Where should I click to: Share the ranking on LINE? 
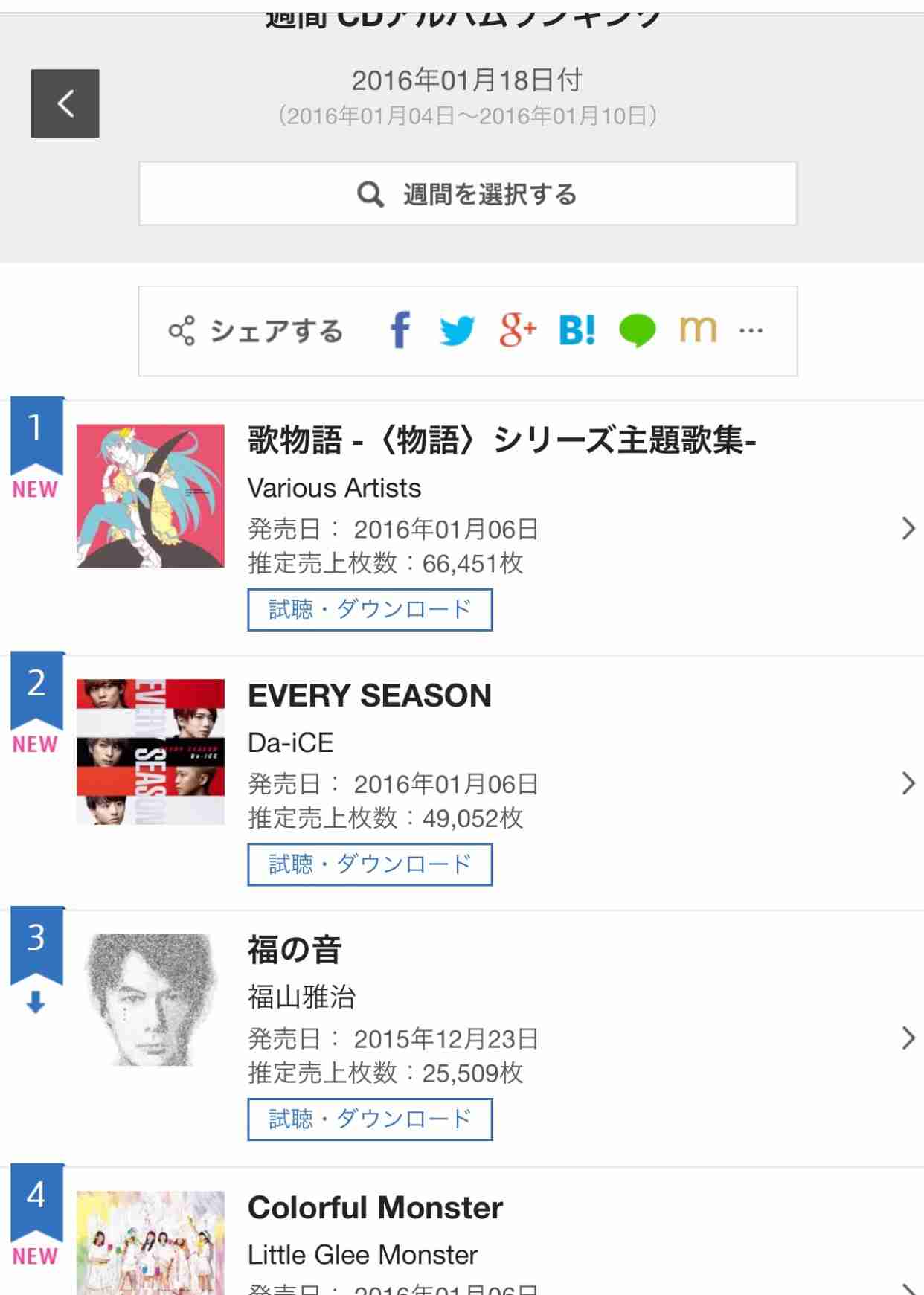638,330
